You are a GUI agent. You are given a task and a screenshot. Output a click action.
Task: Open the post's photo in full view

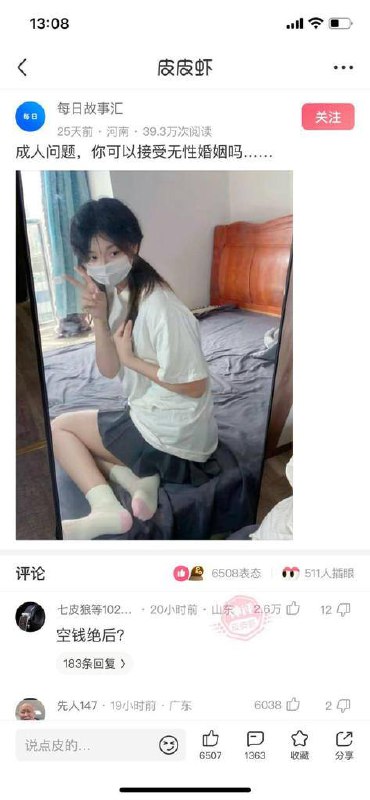(x=154, y=355)
